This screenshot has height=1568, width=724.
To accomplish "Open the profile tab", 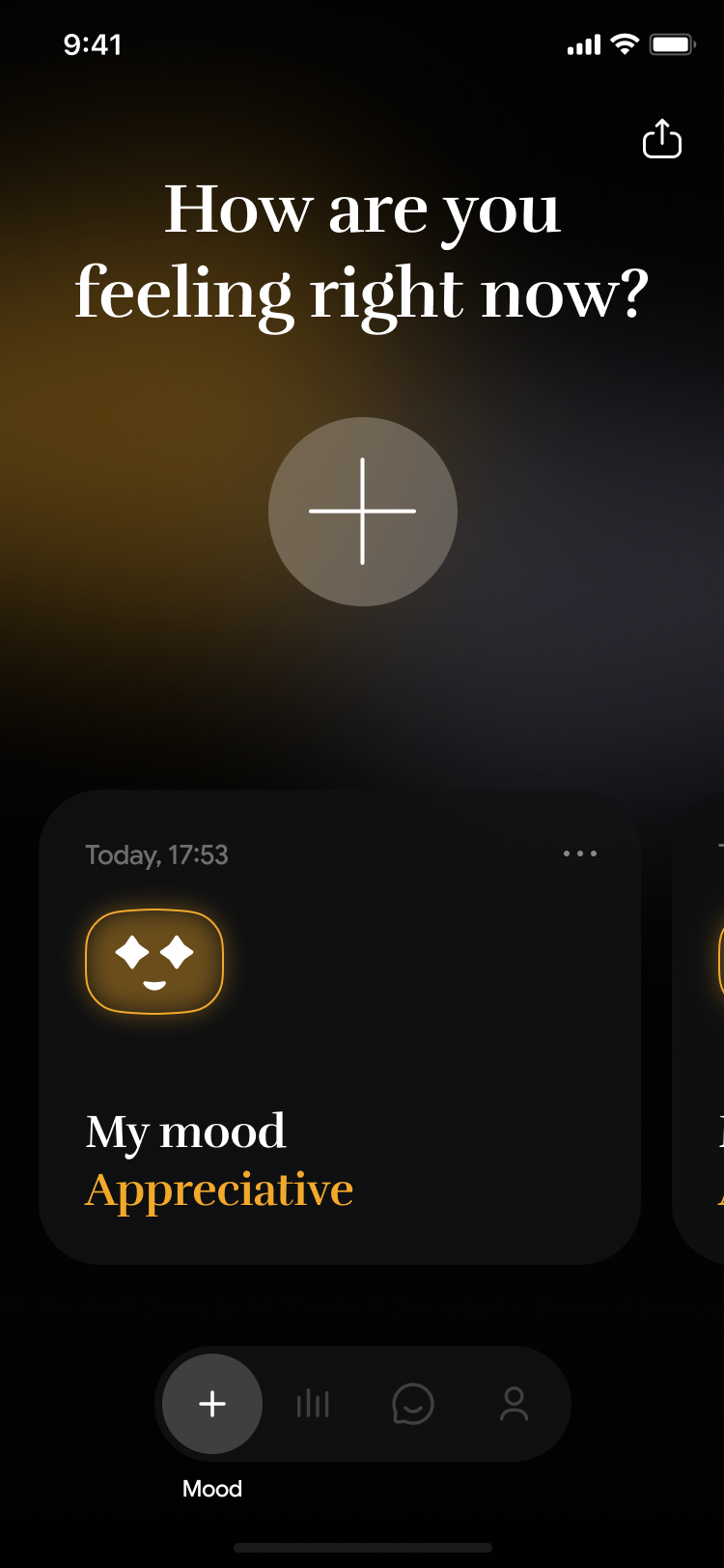I will click(514, 1404).
